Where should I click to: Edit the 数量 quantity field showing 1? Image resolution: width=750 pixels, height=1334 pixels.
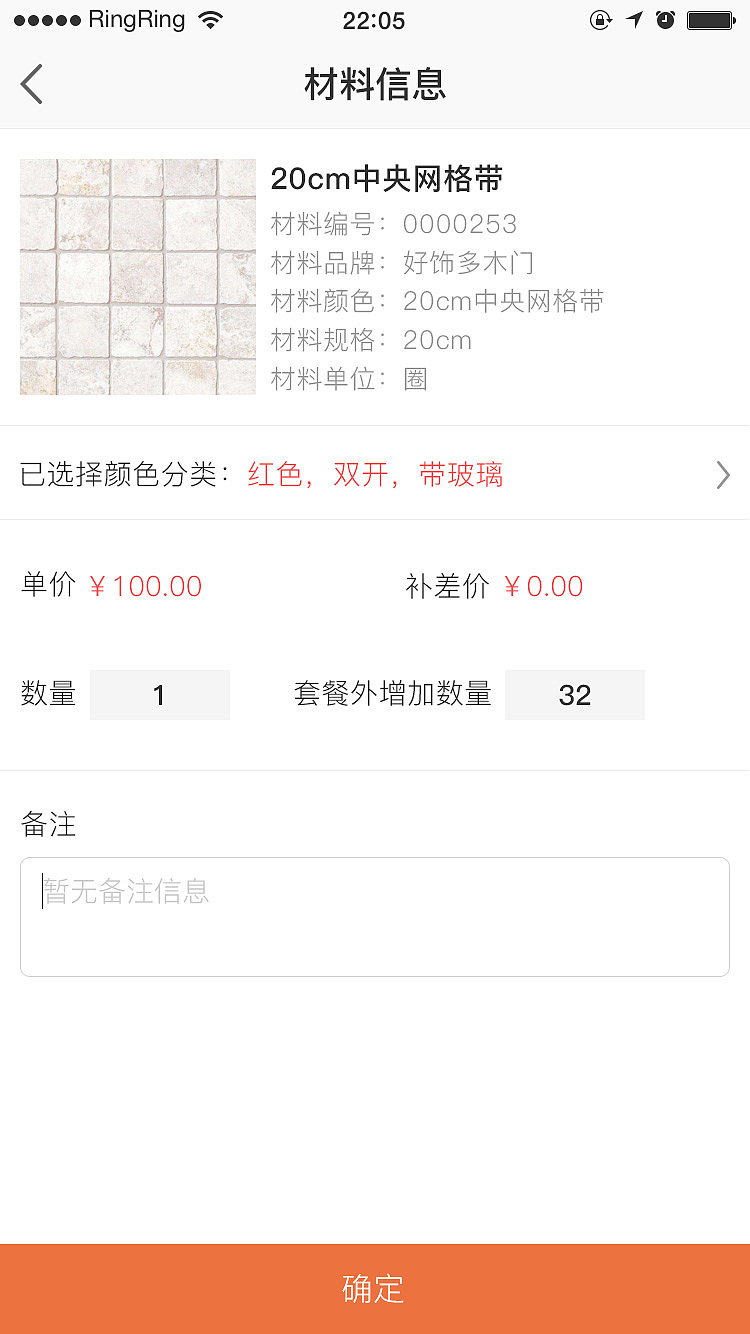pos(160,694)
